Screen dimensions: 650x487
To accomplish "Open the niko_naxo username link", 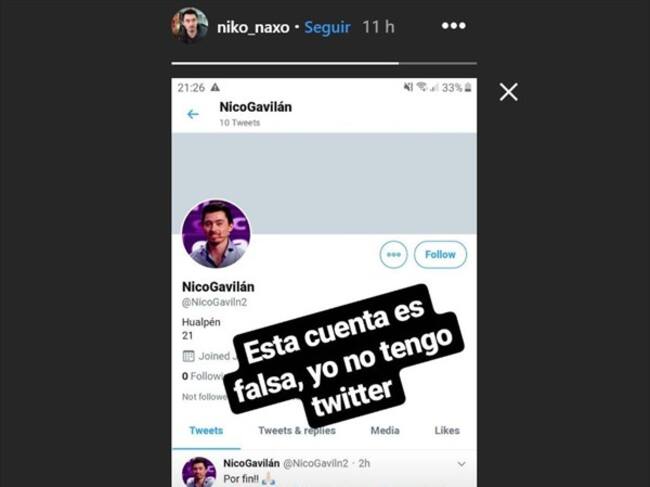I will tap(254, 27).
